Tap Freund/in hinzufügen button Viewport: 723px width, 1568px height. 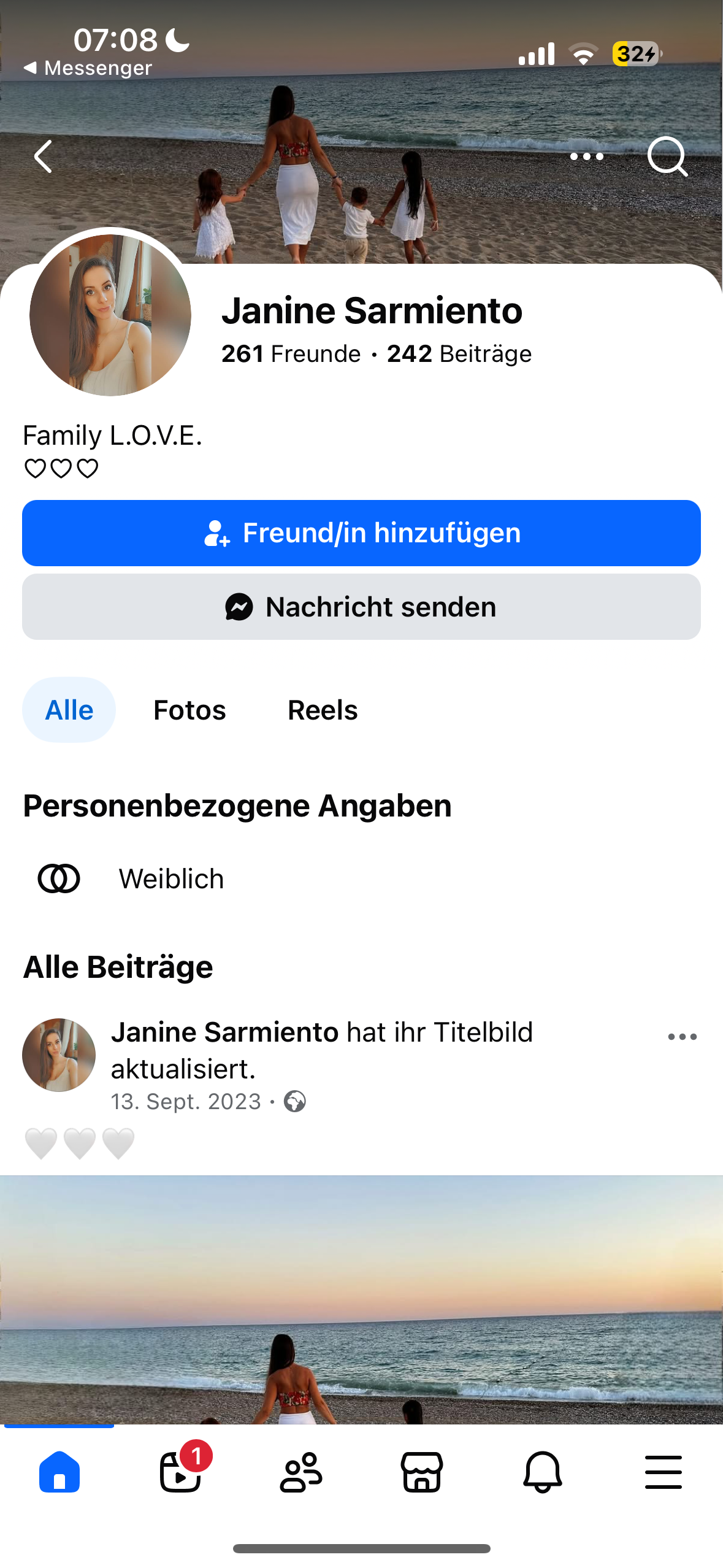[361, 533]
